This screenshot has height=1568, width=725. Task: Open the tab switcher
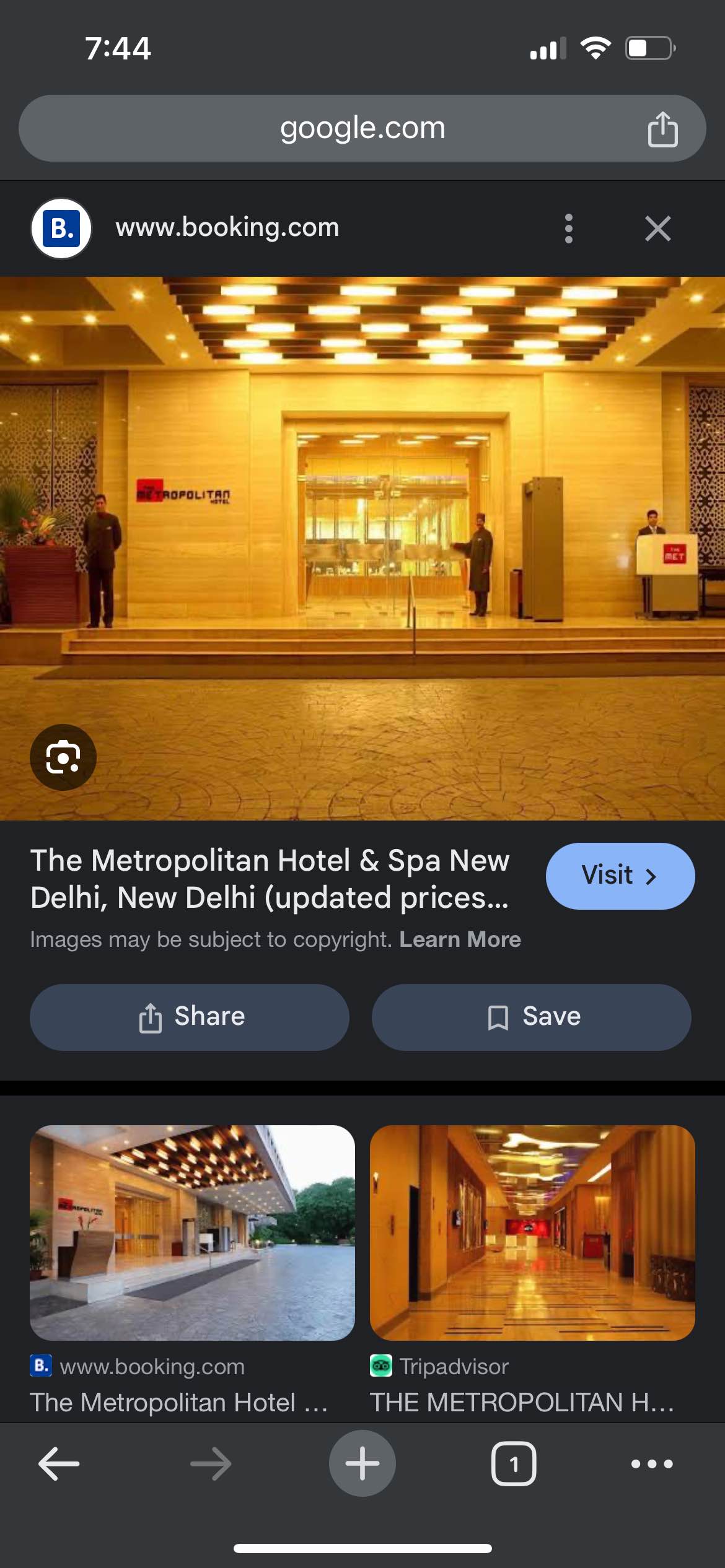coord(513,1463)
